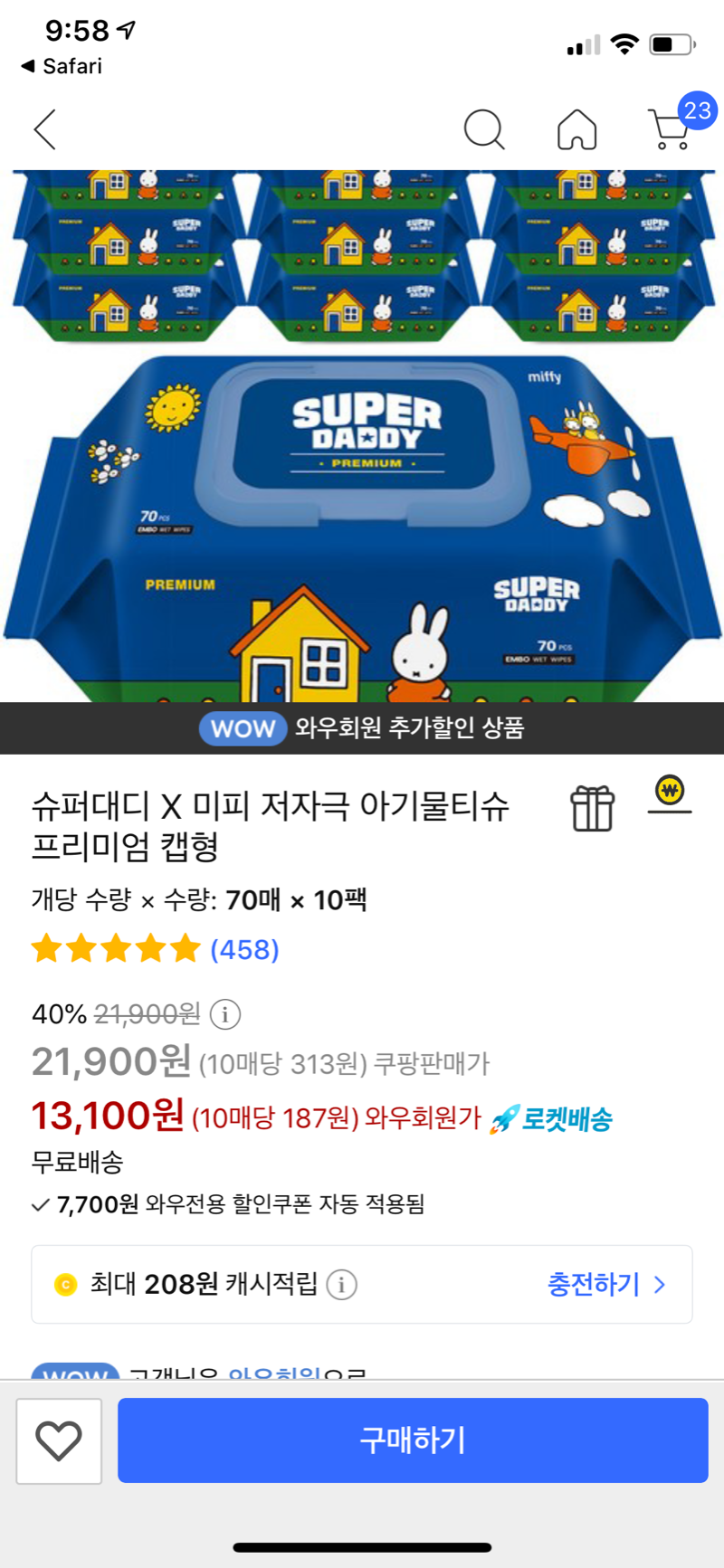Open search with the magnifier icon
This screenshot has height=1568, width=724.
483,129
